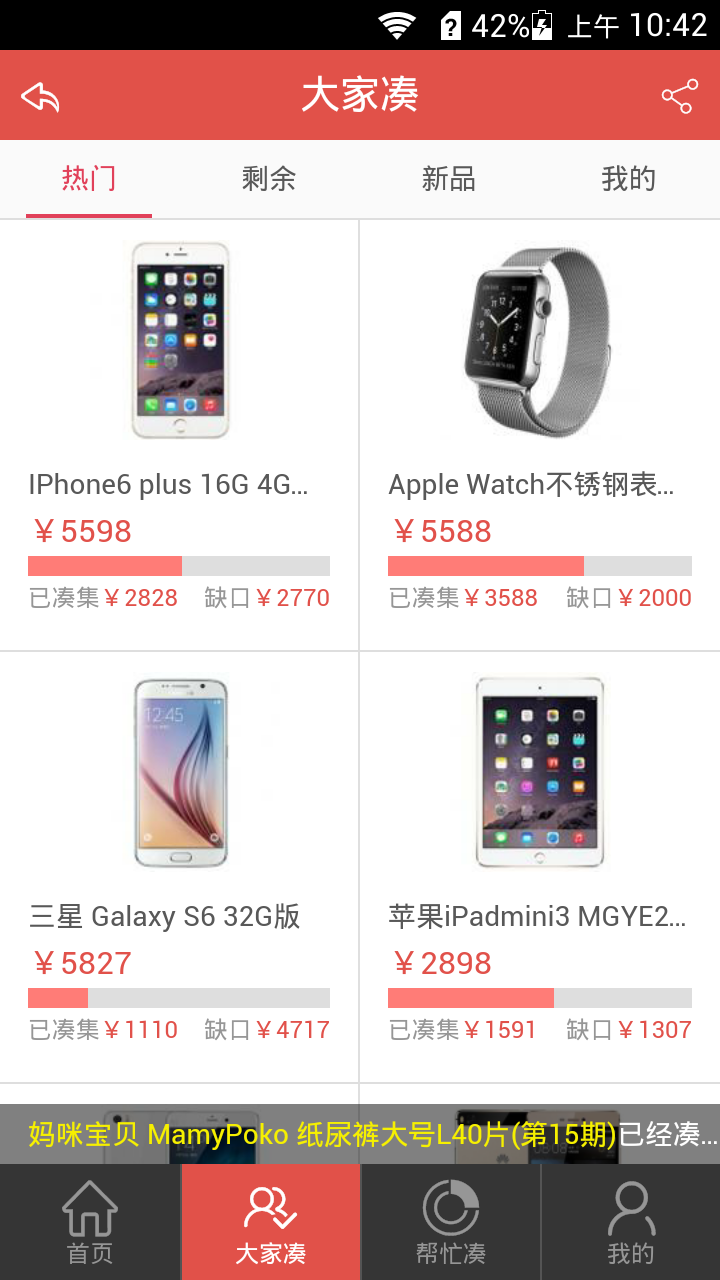This screenshot has height=1280, width=720.
Task: Open the 我的 top tab
Action: [629, 179]
